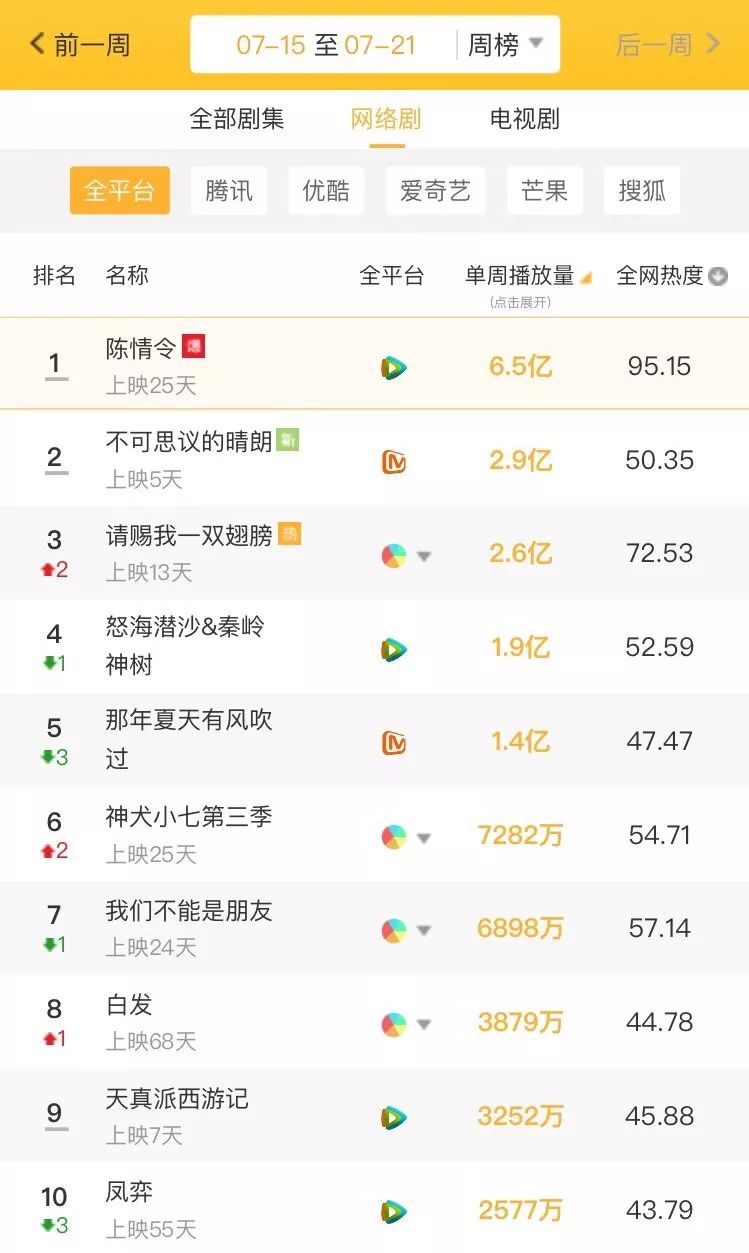Open the 陈情令 show details
Image resolution: width=749 pixels, height=1253 pixels.
(141, 348)
